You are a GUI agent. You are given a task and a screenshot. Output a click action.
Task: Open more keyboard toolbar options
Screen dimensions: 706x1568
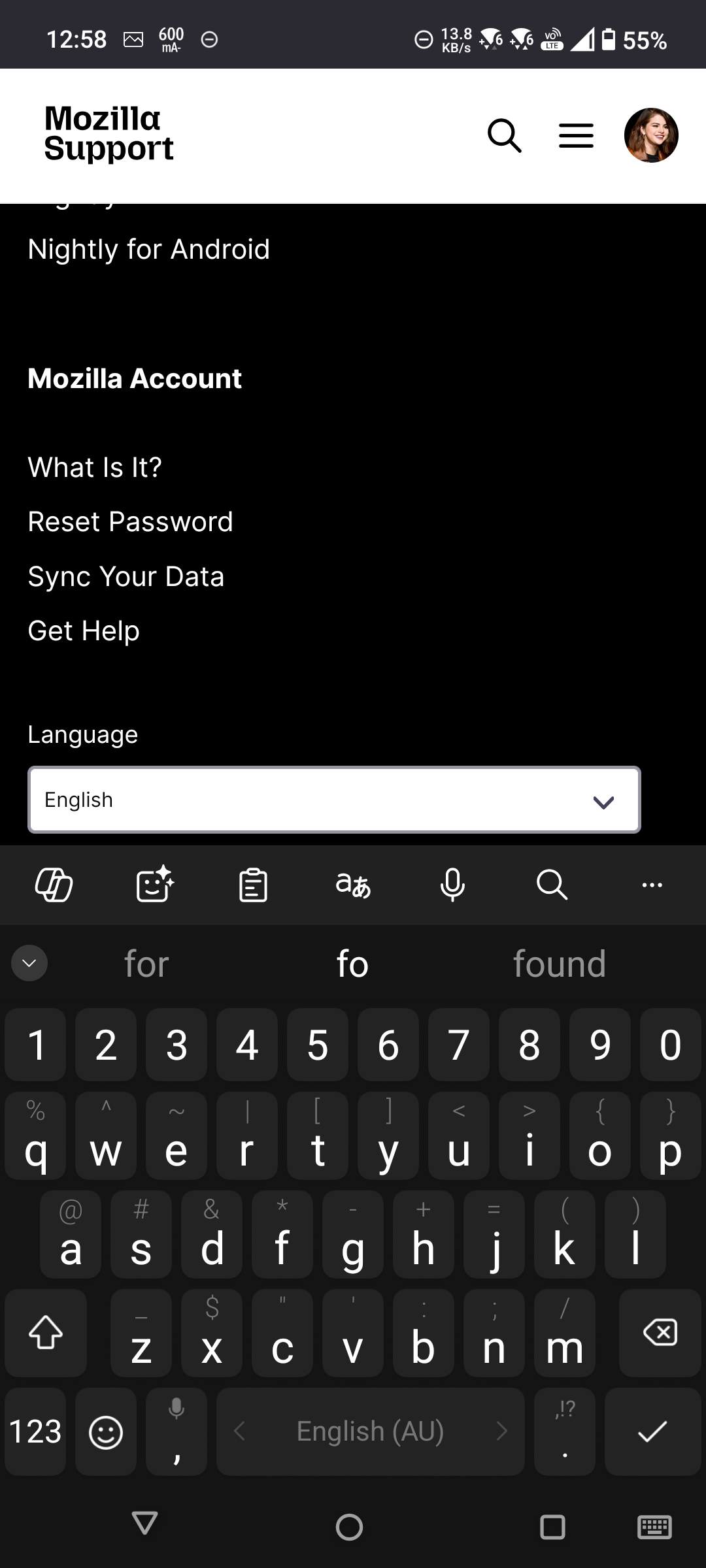tap(652, 885)
